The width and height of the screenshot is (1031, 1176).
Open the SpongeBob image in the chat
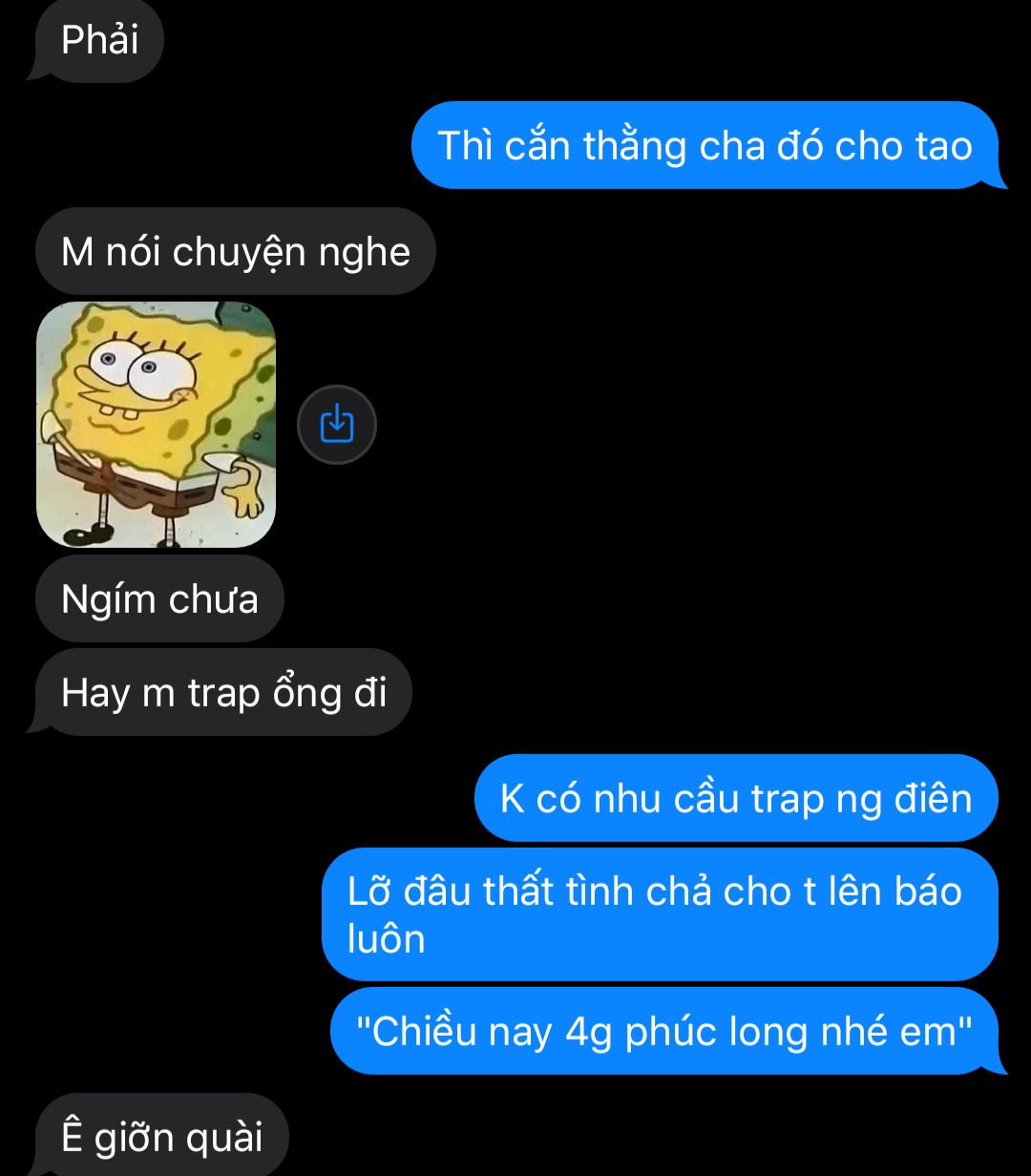pyautogui.click(x=156, y=425)
